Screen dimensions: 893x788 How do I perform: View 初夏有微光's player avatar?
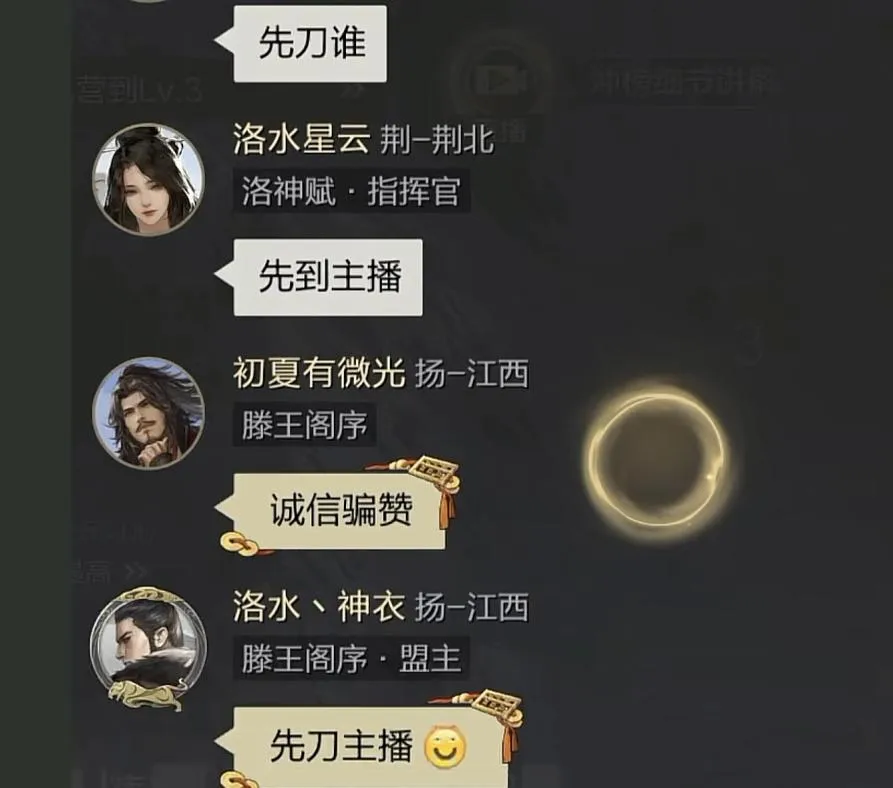(148, 412)
